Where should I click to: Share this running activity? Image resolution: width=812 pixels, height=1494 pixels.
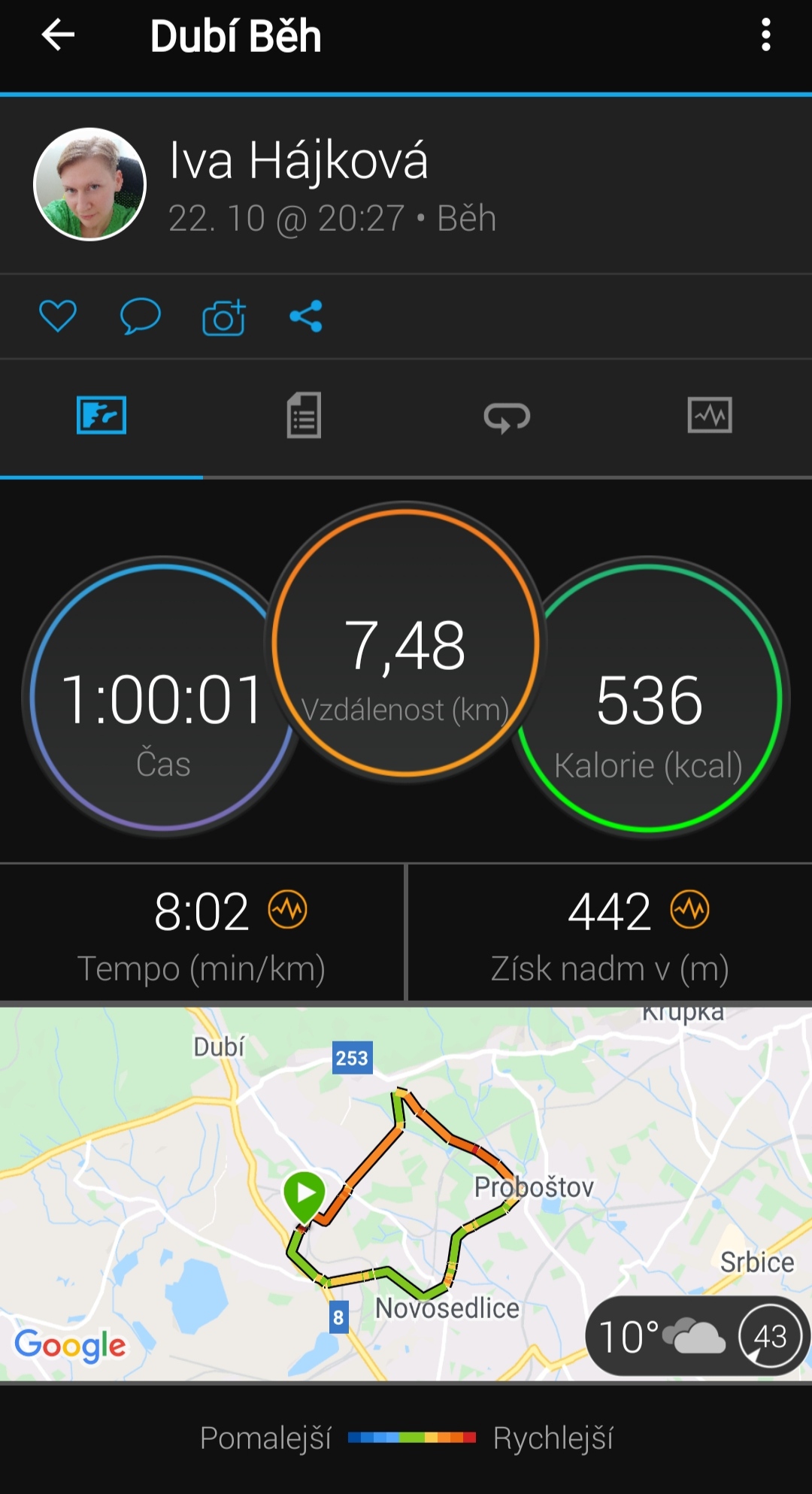(306, 317)
